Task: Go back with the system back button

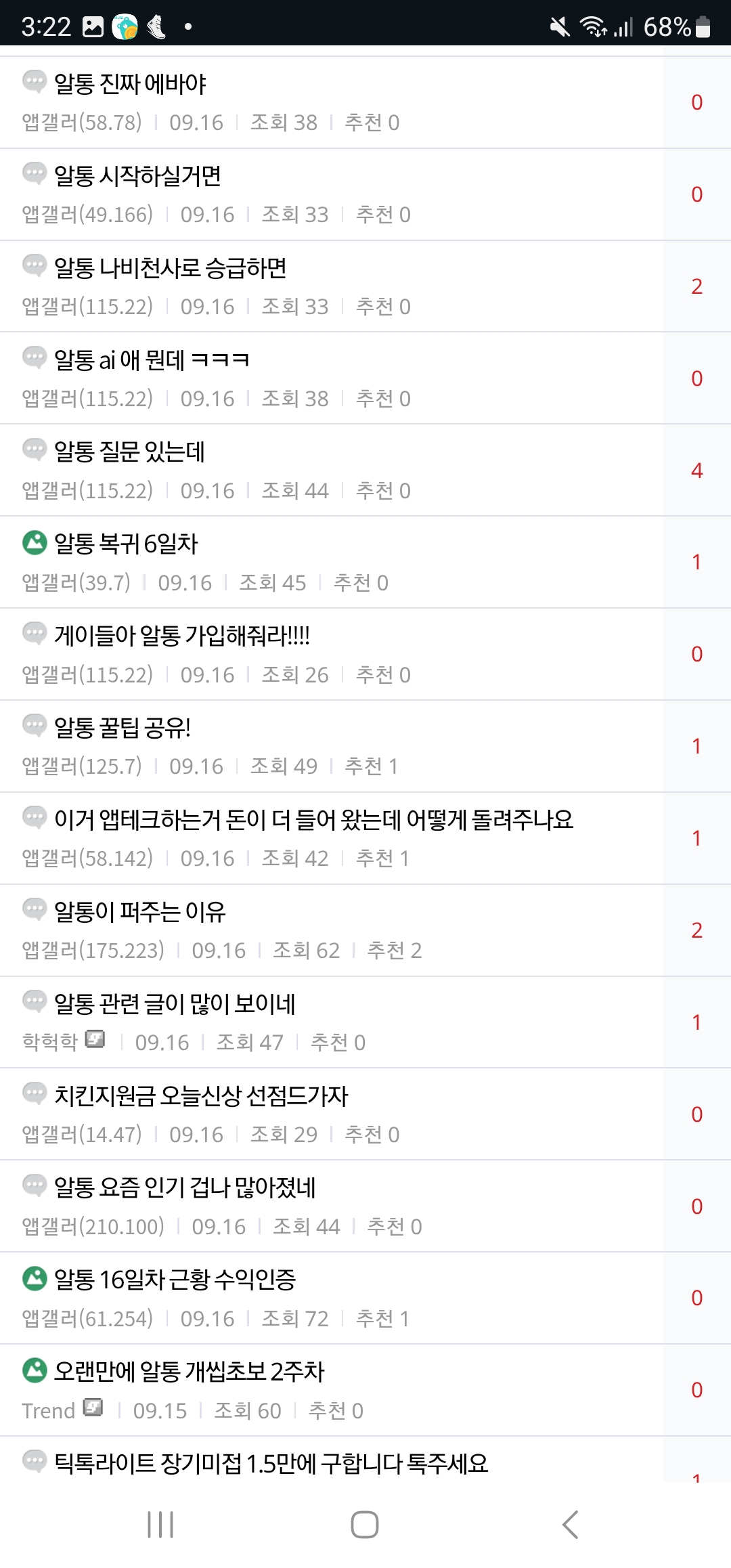Action: click(x=570, y=1525)
